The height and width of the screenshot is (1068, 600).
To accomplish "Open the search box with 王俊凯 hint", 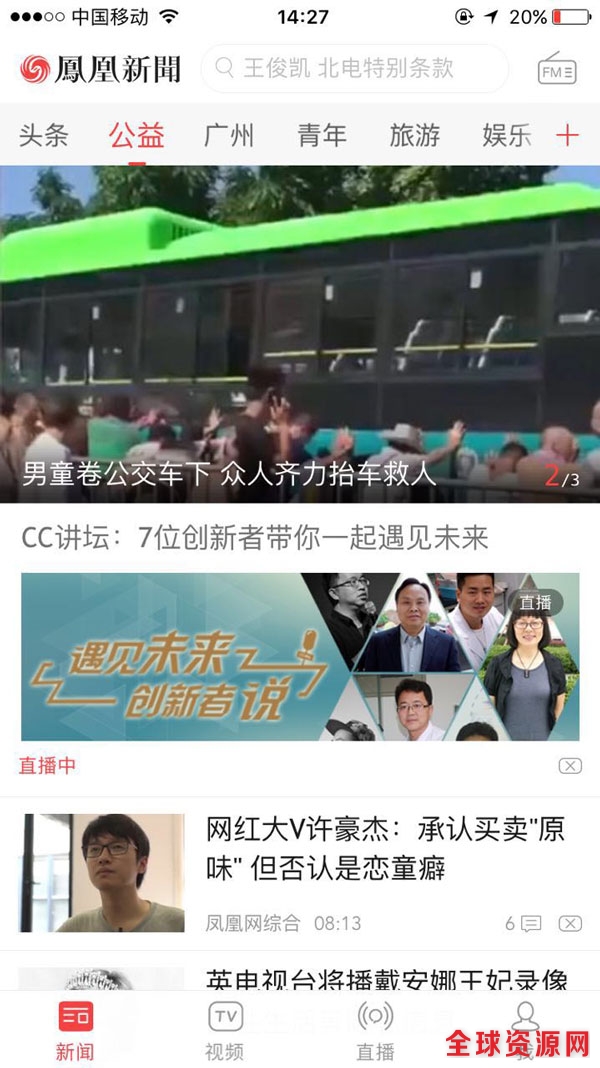I will (x=354, y=68).
